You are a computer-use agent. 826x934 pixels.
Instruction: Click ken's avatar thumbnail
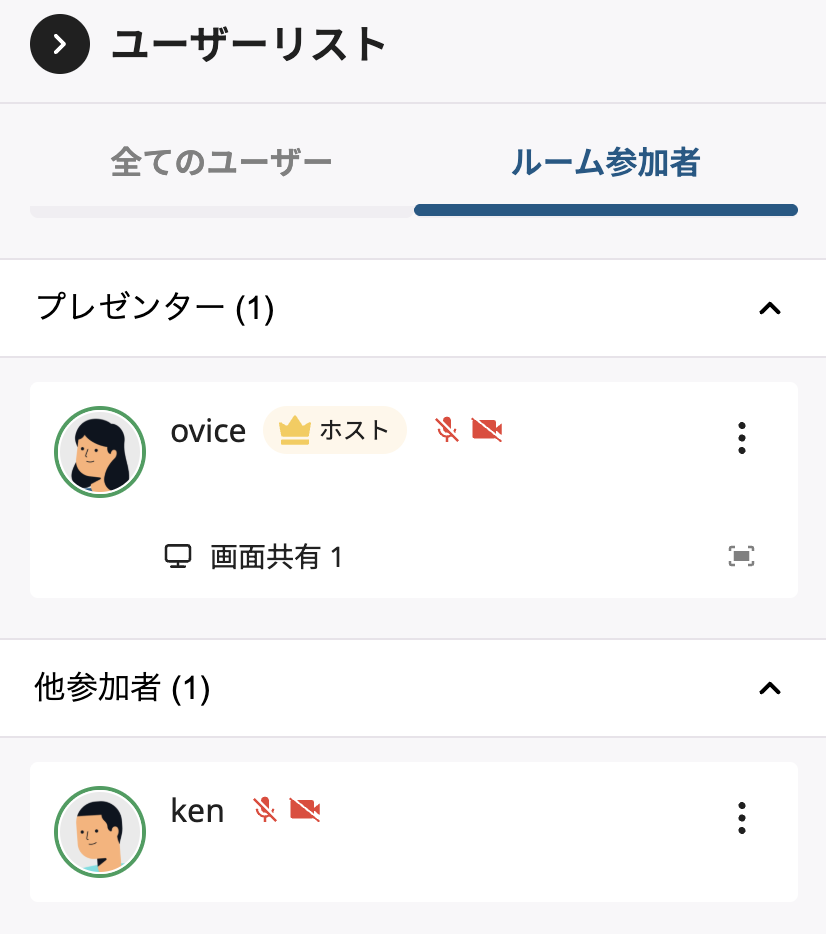(x=100, y=832)
